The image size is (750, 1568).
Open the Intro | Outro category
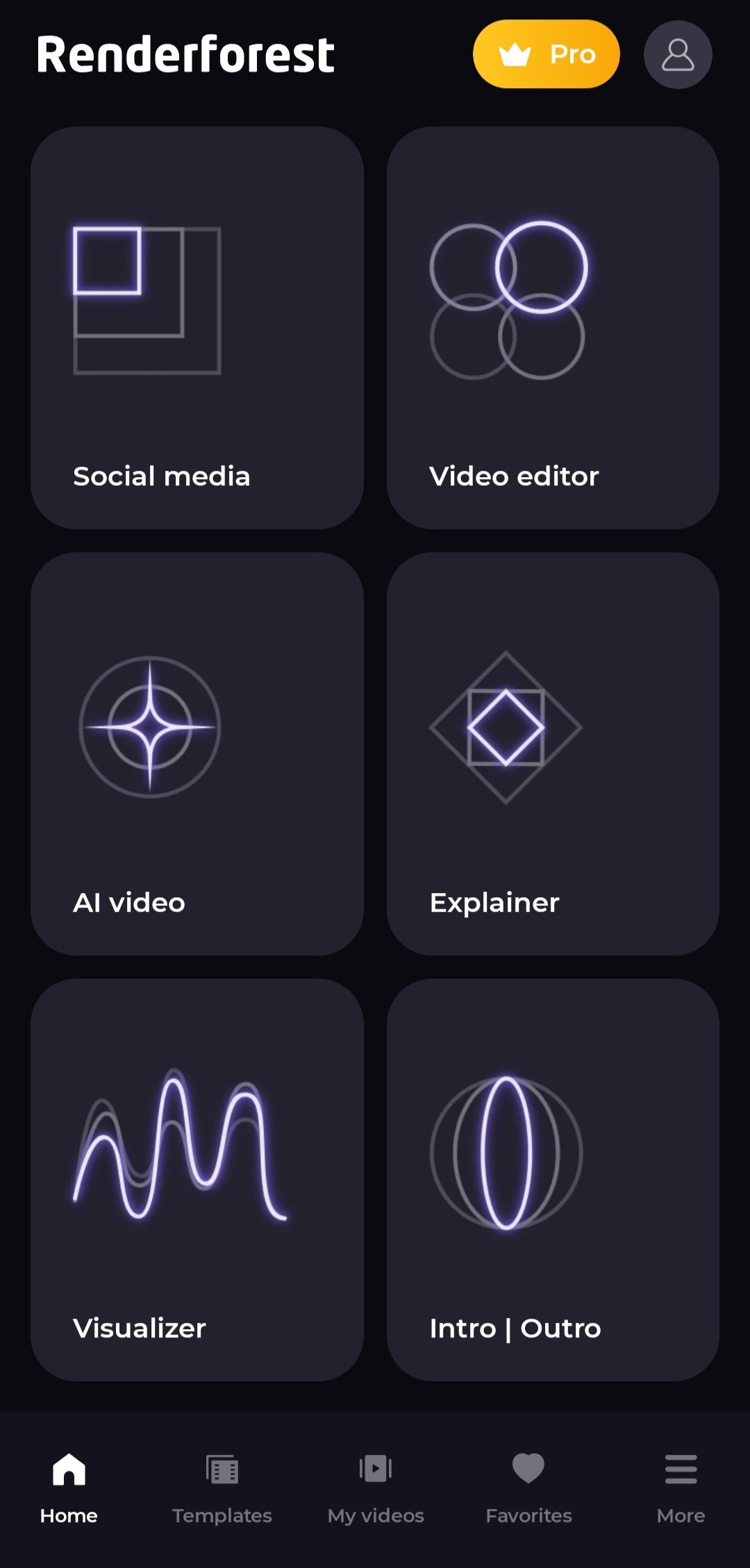coord(553,1180)
